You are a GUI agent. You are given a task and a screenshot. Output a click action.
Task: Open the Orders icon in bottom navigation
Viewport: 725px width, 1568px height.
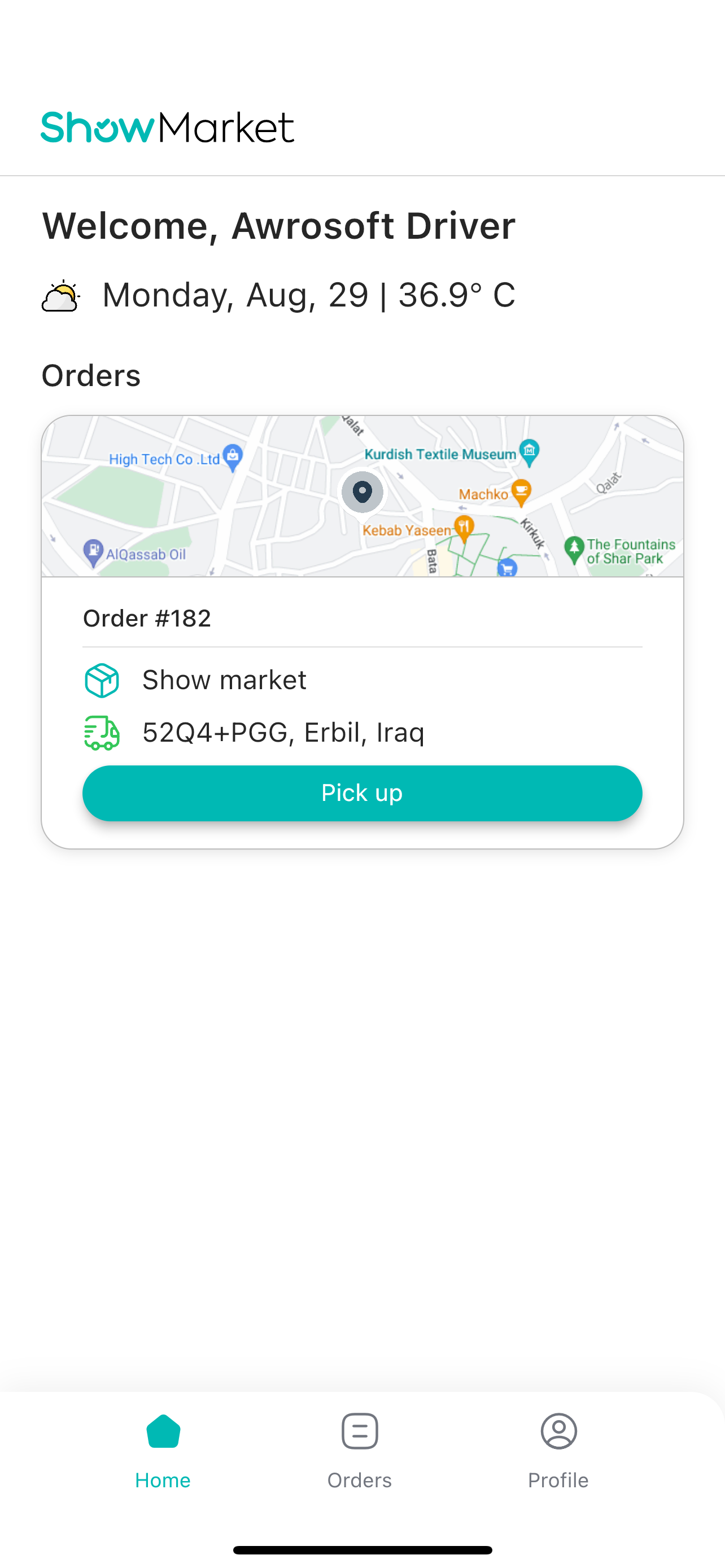click(x=360, y=1430)
